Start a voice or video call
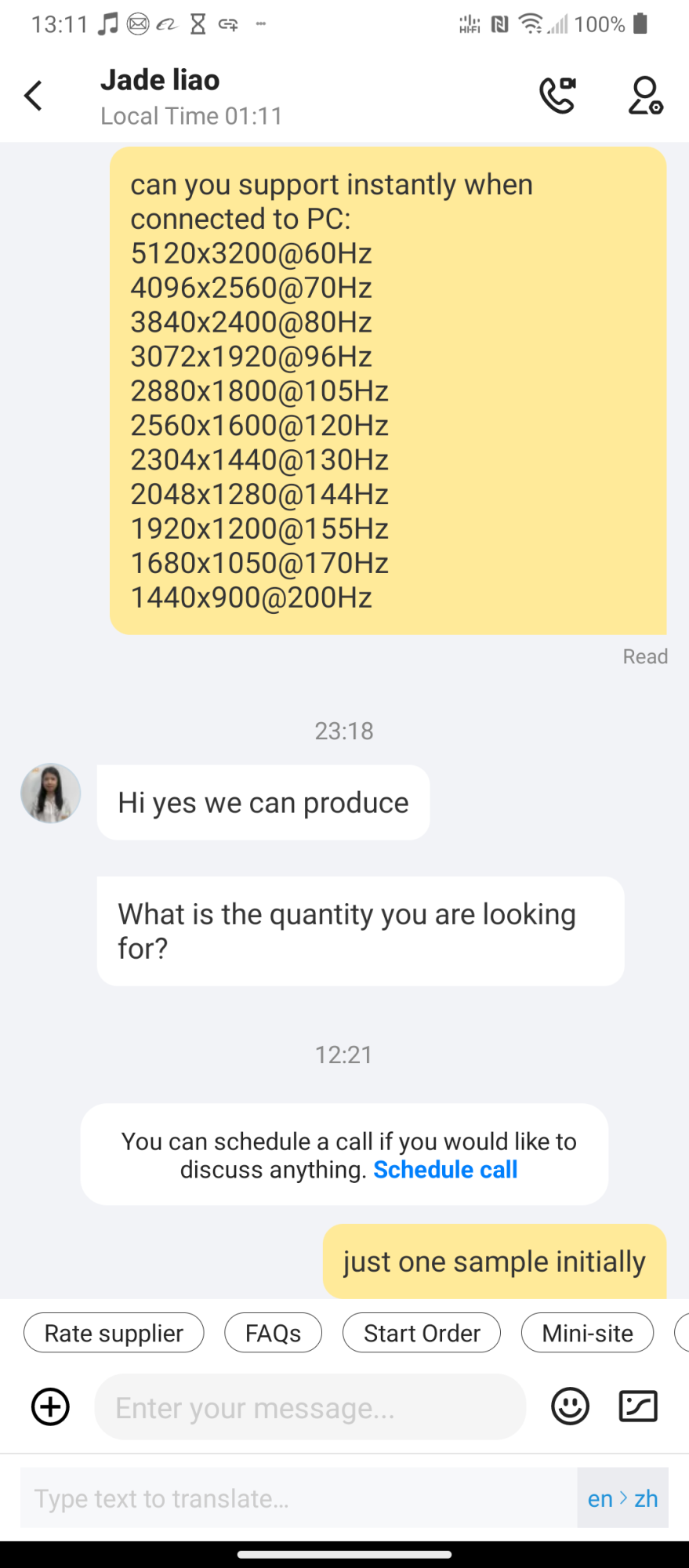This screenshot has height=1568, width=689. (558, 96)
